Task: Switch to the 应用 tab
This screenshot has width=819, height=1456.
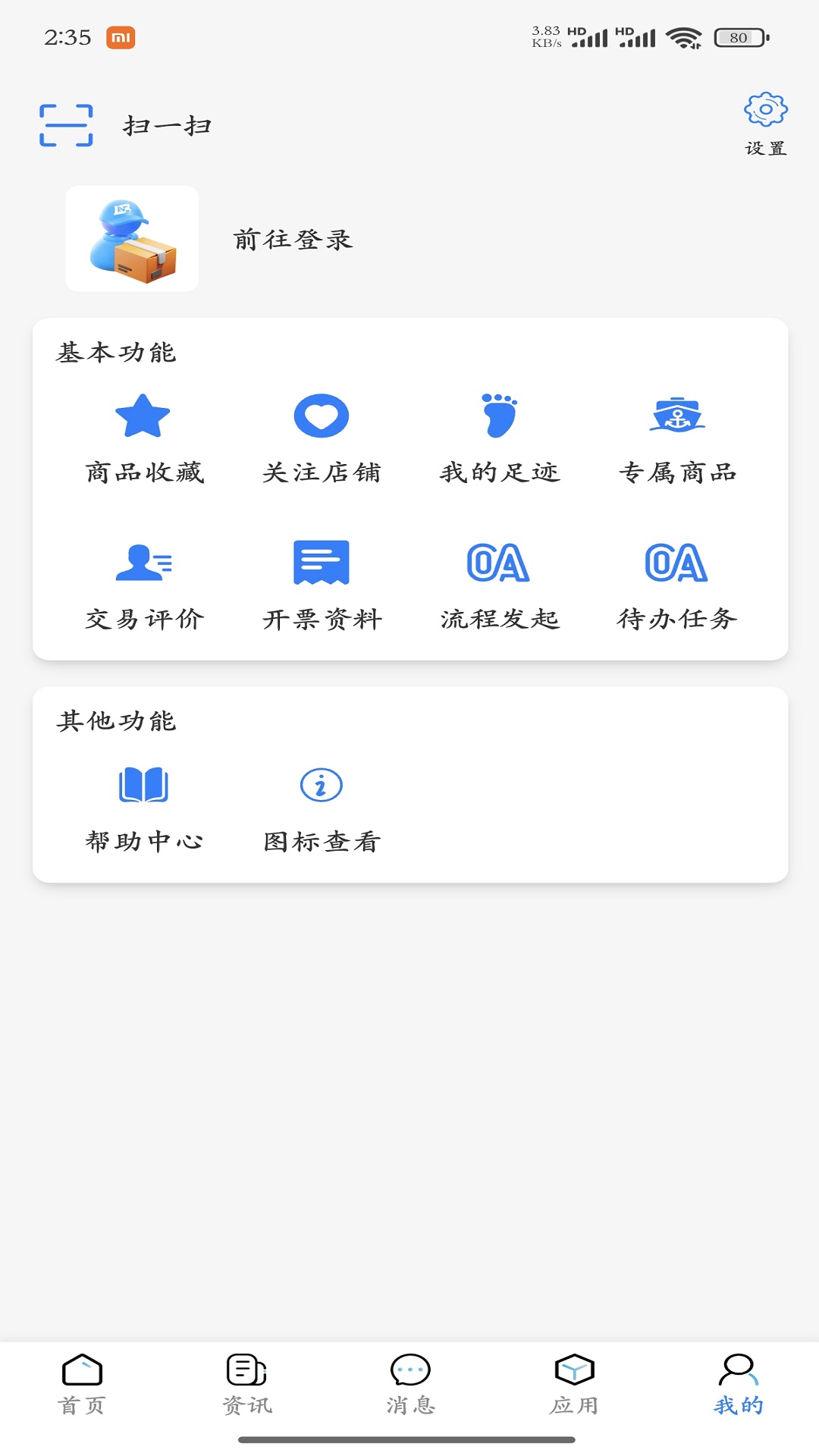Action: pyautogui.click(x=574, y=1385)
